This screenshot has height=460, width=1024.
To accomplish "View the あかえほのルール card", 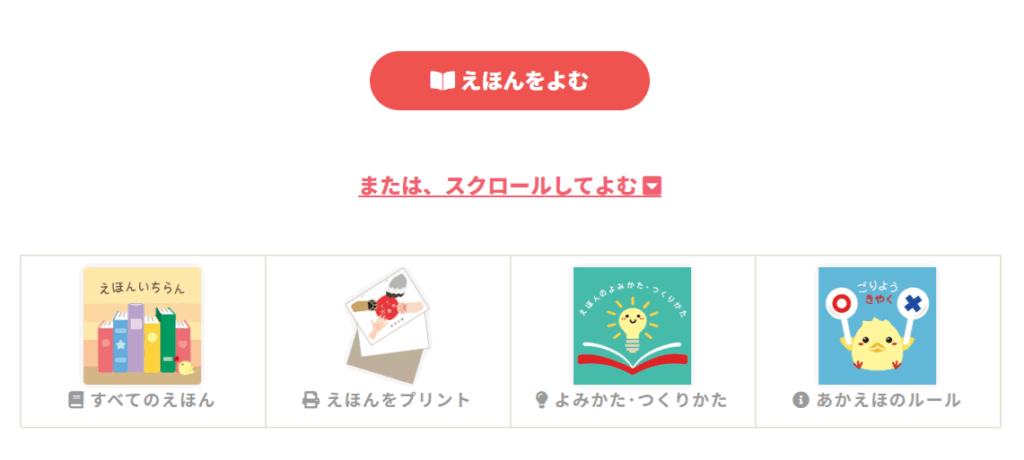I will point(877,340).
